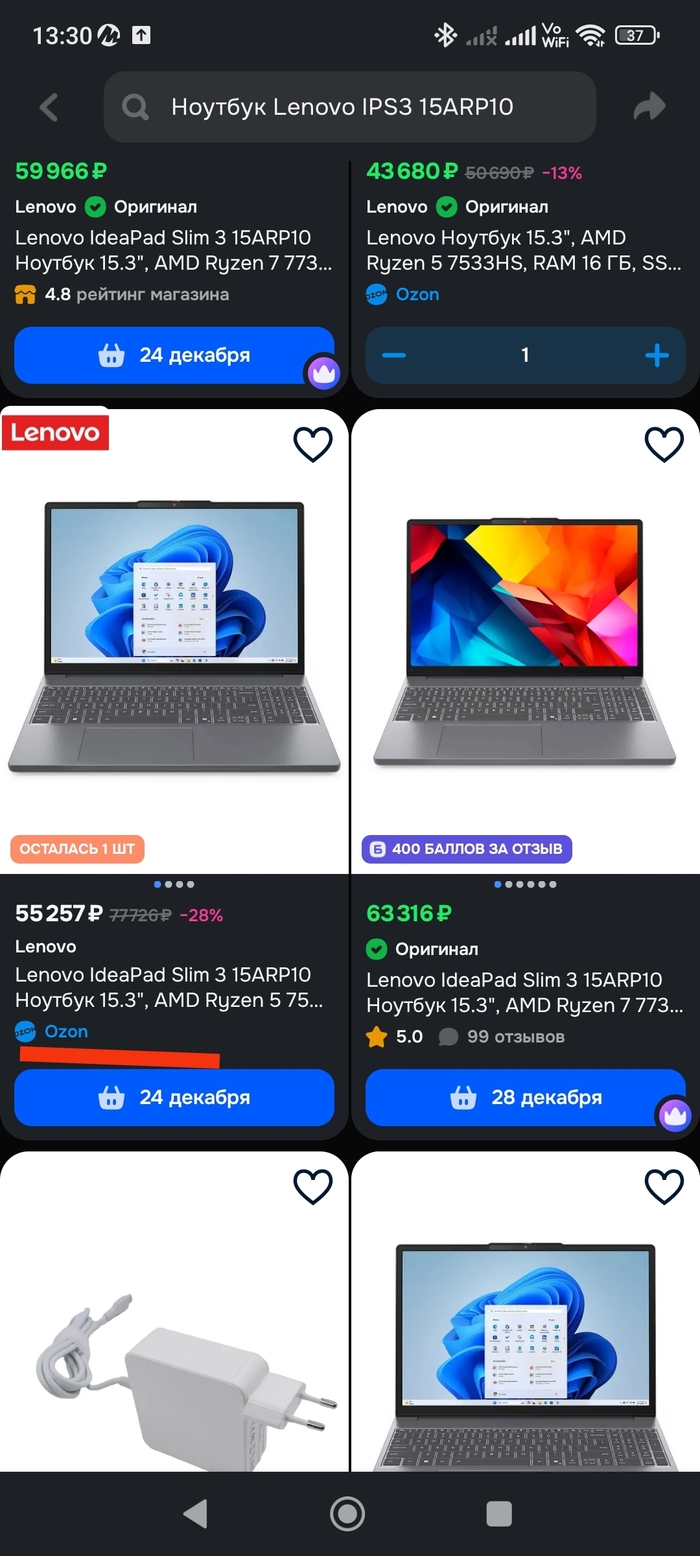Image resolution: width=700 pixels, height=1556 pixels.
Task: Go to the phone home screen
Action: 347,1514
